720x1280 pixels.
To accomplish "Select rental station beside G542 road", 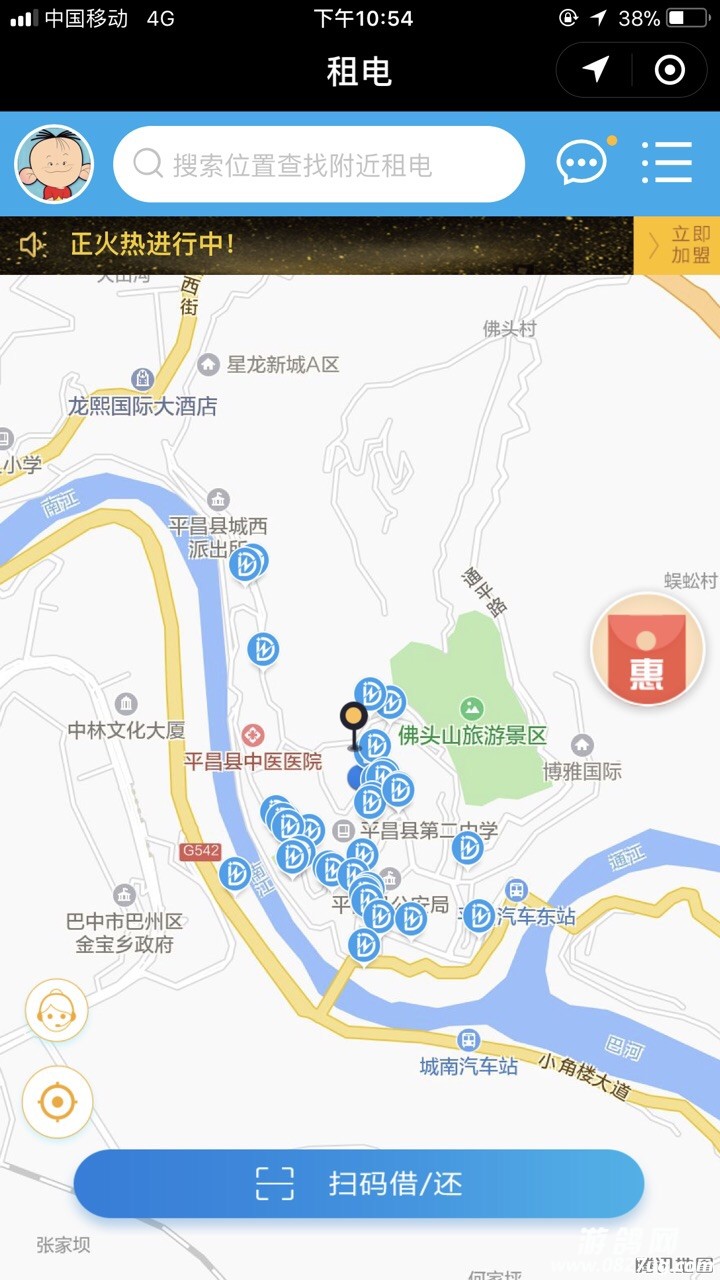I will [235, 873].
